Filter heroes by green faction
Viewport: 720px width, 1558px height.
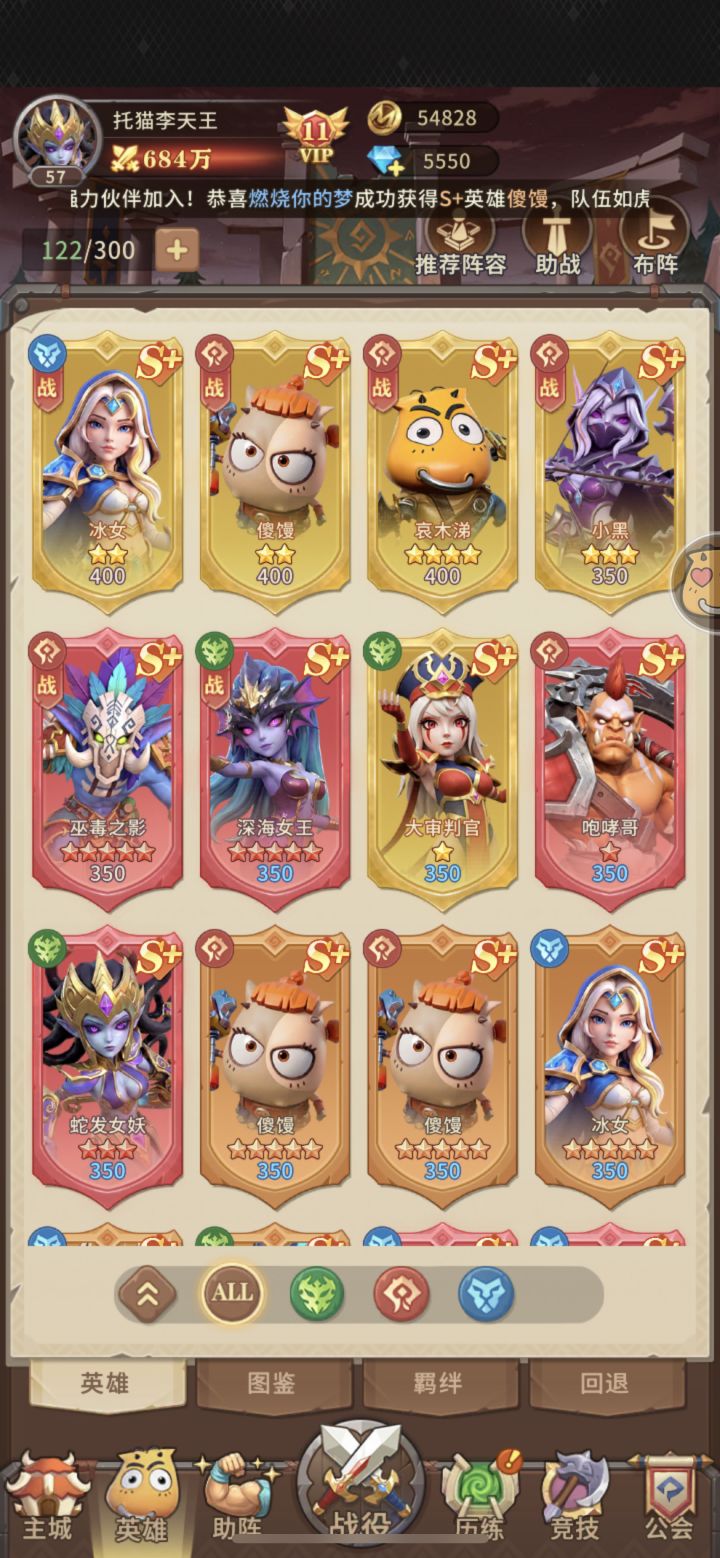click(317, 1294)
